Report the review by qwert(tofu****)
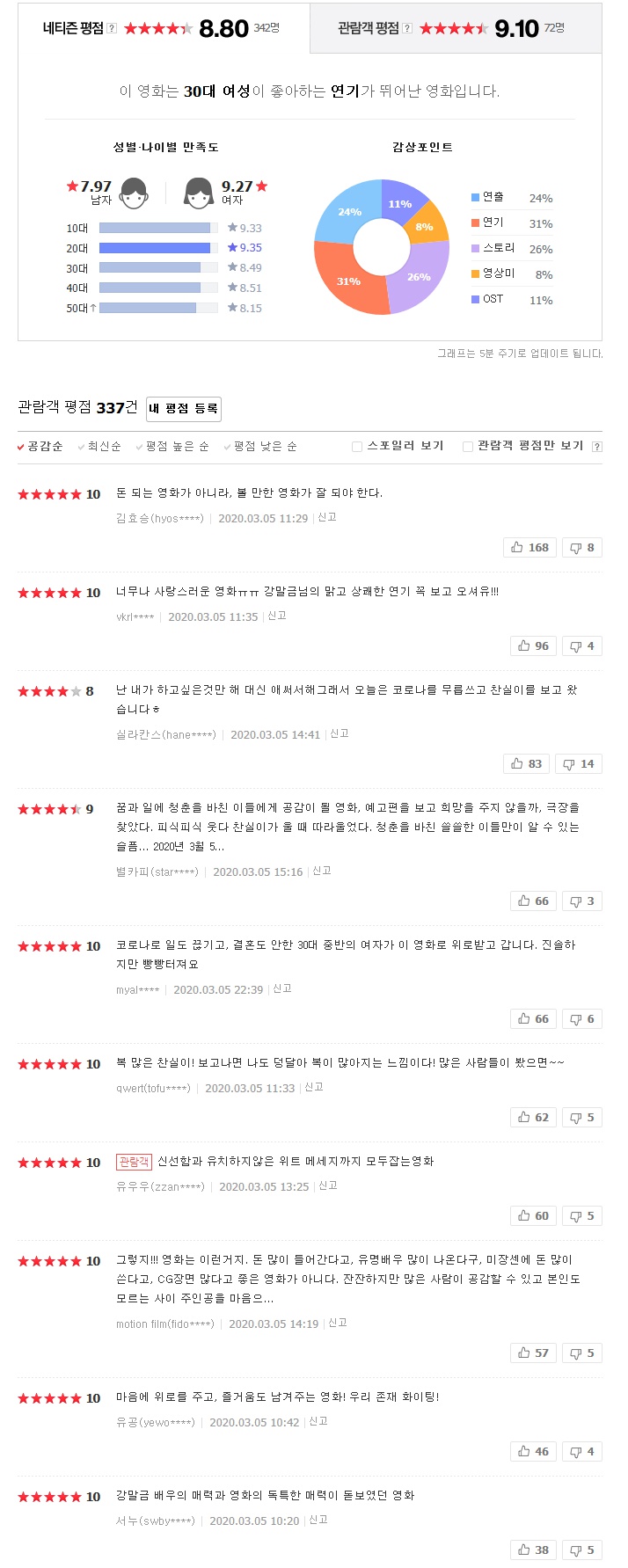The height and width of the screenshot is (1568, 628). [314, 1087]
